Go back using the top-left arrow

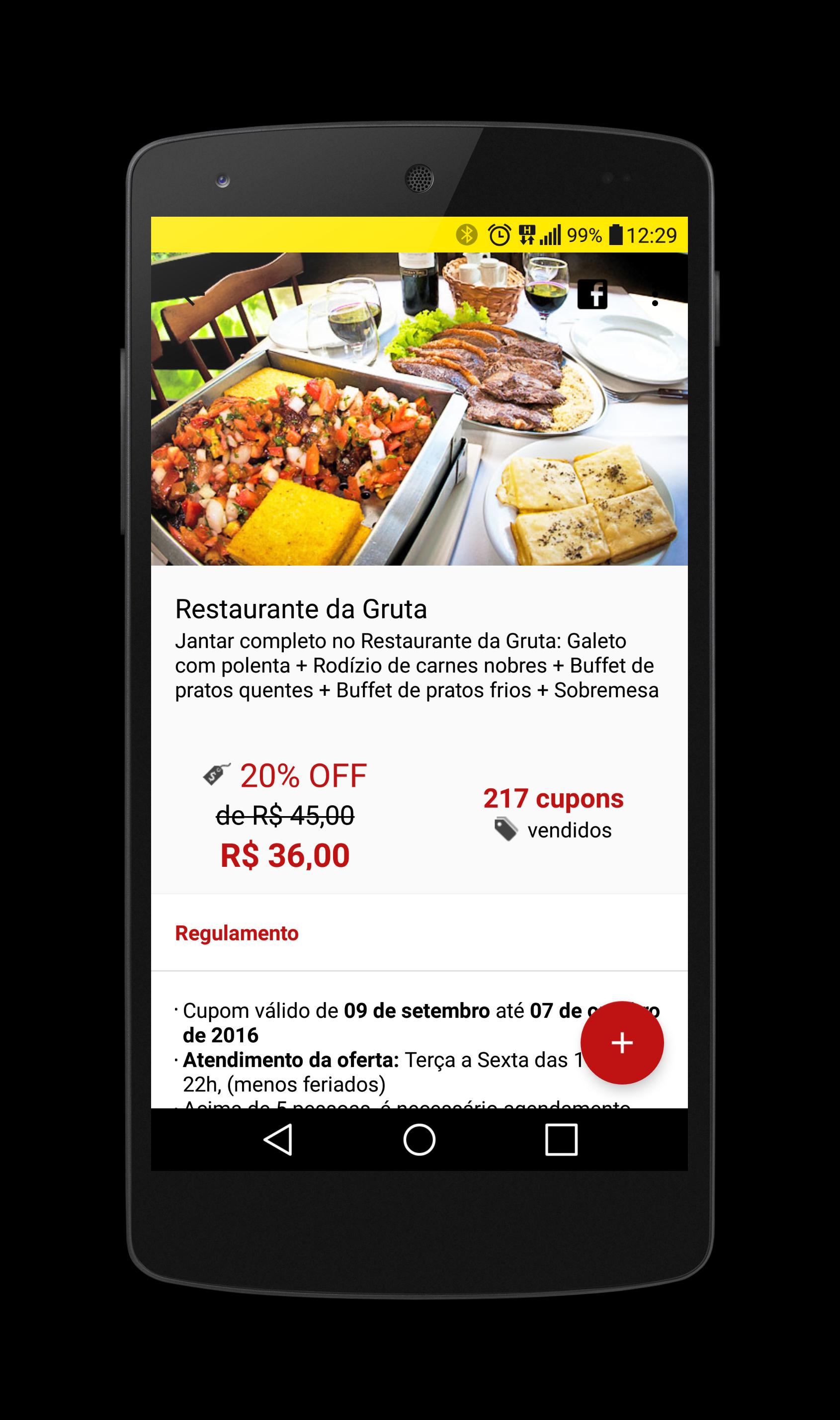[188, 295]
